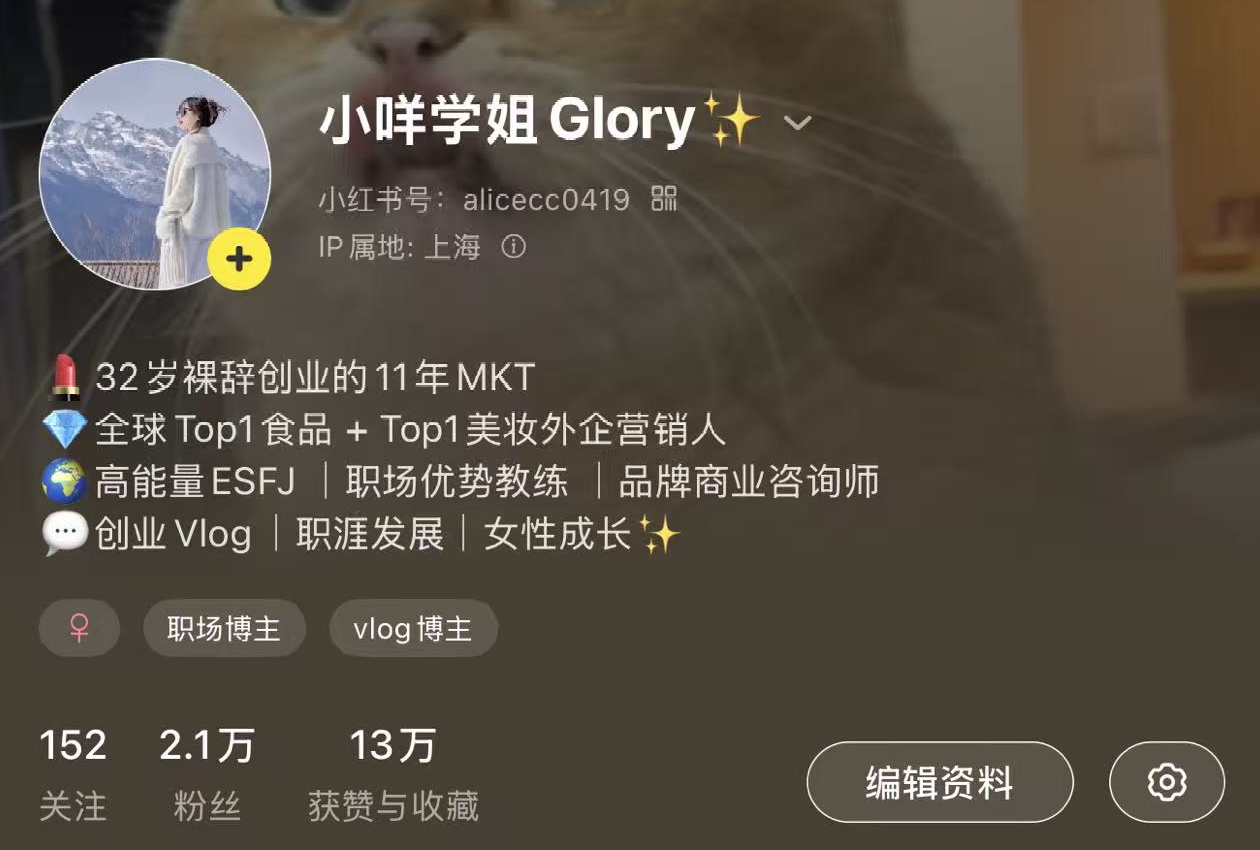The width and height of the screenshot is (1260, 850).
Task: Tap the female gender chip
Action: (79, 628)
